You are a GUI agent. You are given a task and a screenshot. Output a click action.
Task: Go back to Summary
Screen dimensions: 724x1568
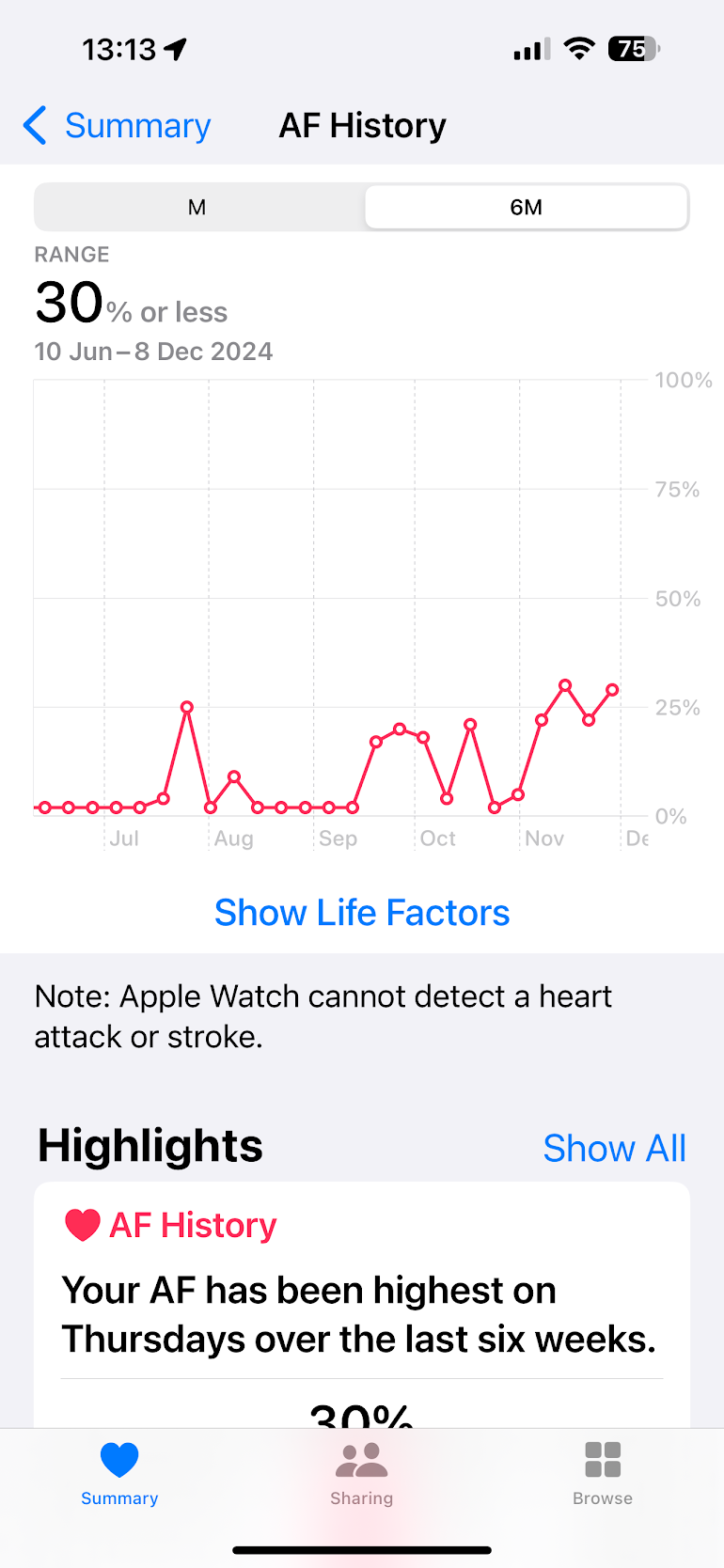117,126
